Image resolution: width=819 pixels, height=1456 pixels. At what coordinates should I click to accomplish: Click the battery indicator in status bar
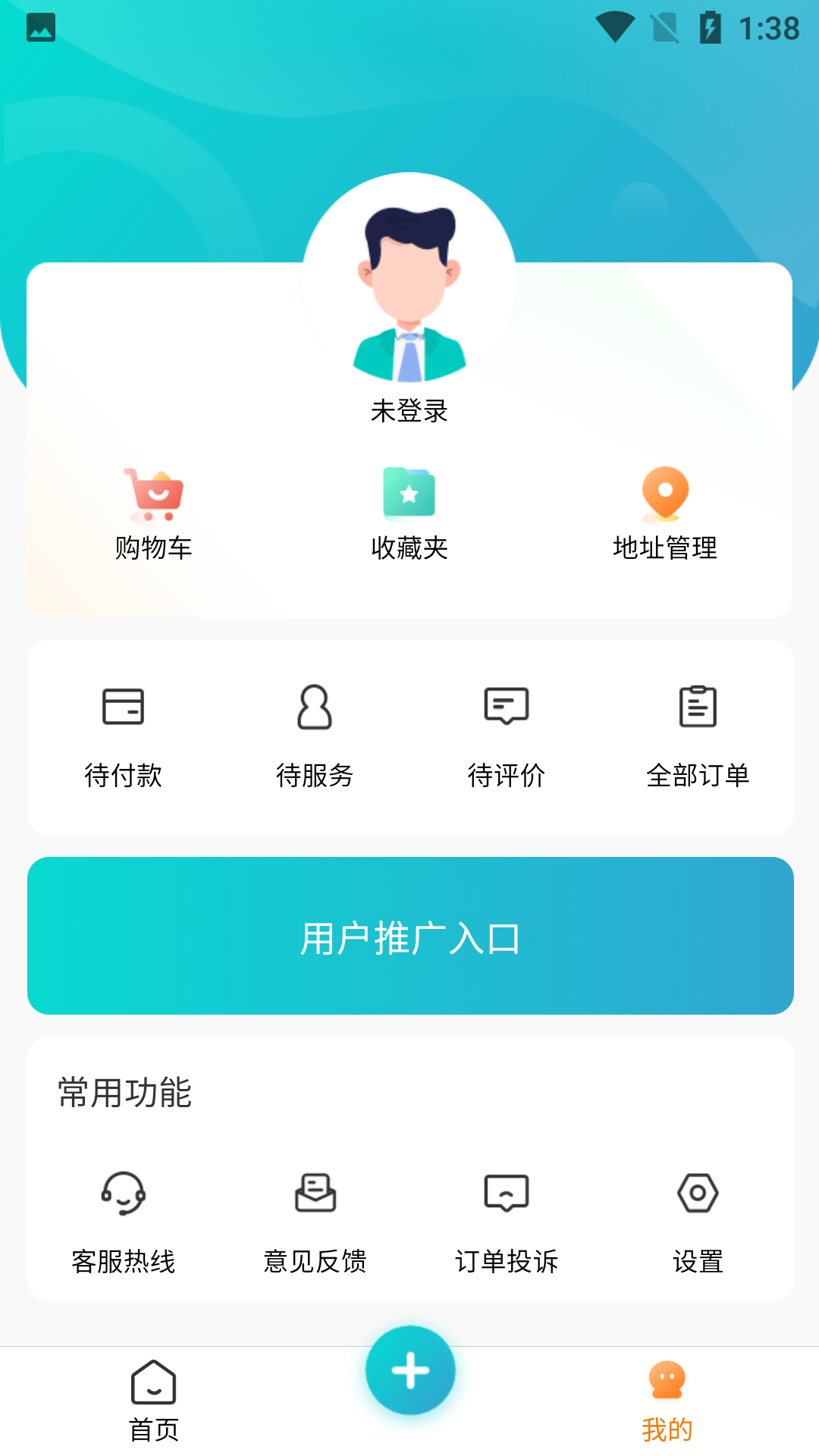(x=710, y=25)
